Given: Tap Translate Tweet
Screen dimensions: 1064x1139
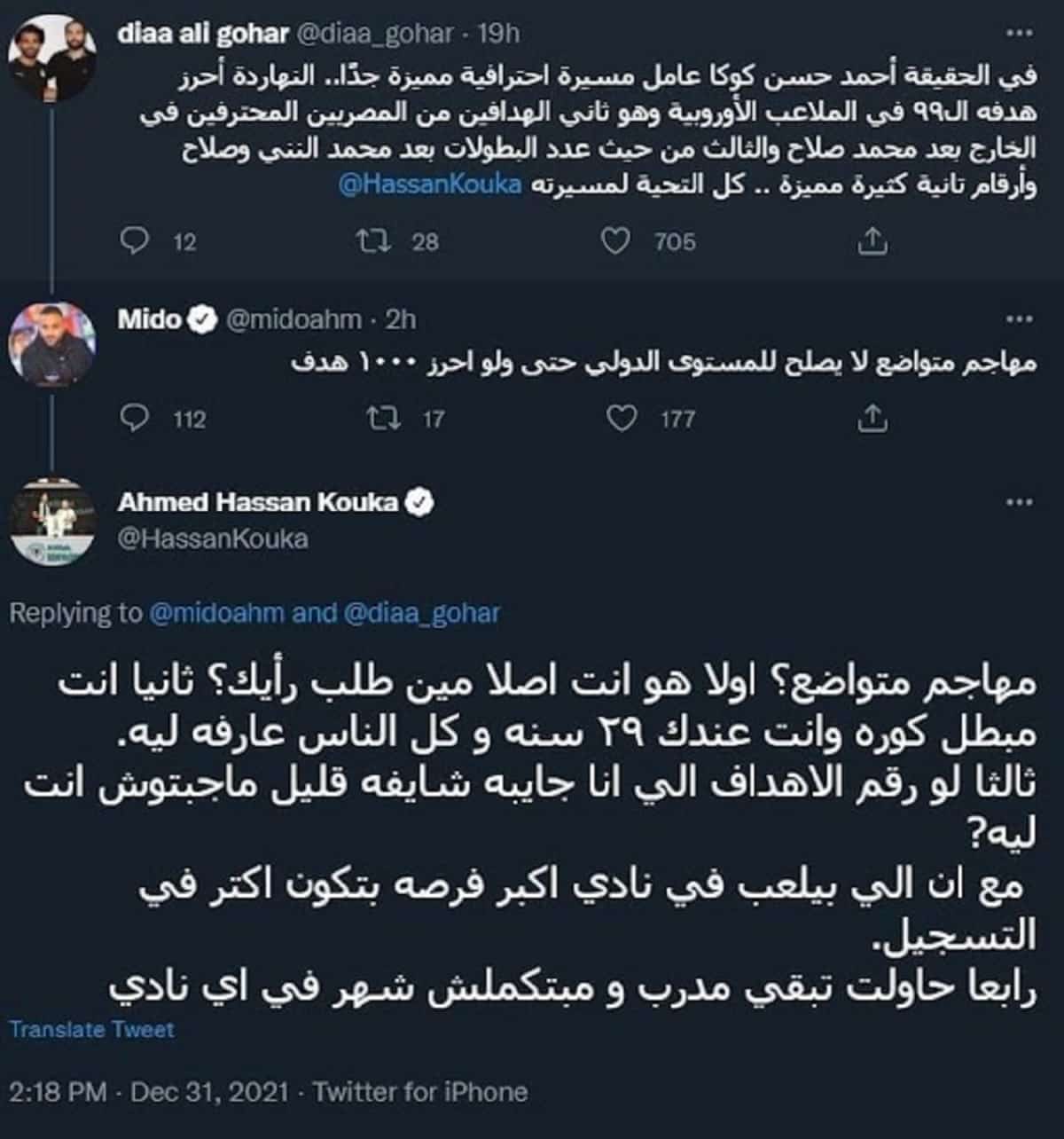Looking at the screenshot, I should 92,1030.
